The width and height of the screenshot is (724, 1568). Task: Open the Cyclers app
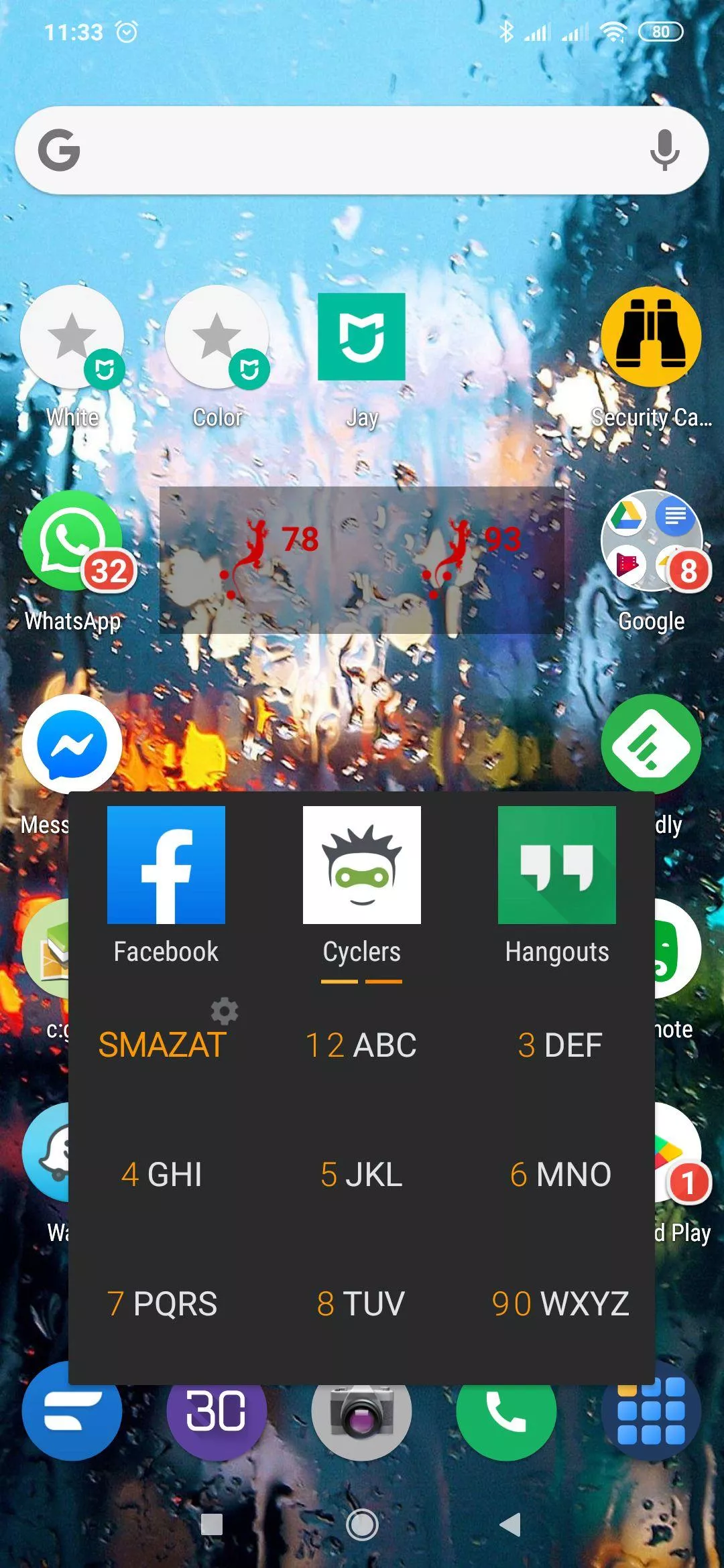pos(361,885)
